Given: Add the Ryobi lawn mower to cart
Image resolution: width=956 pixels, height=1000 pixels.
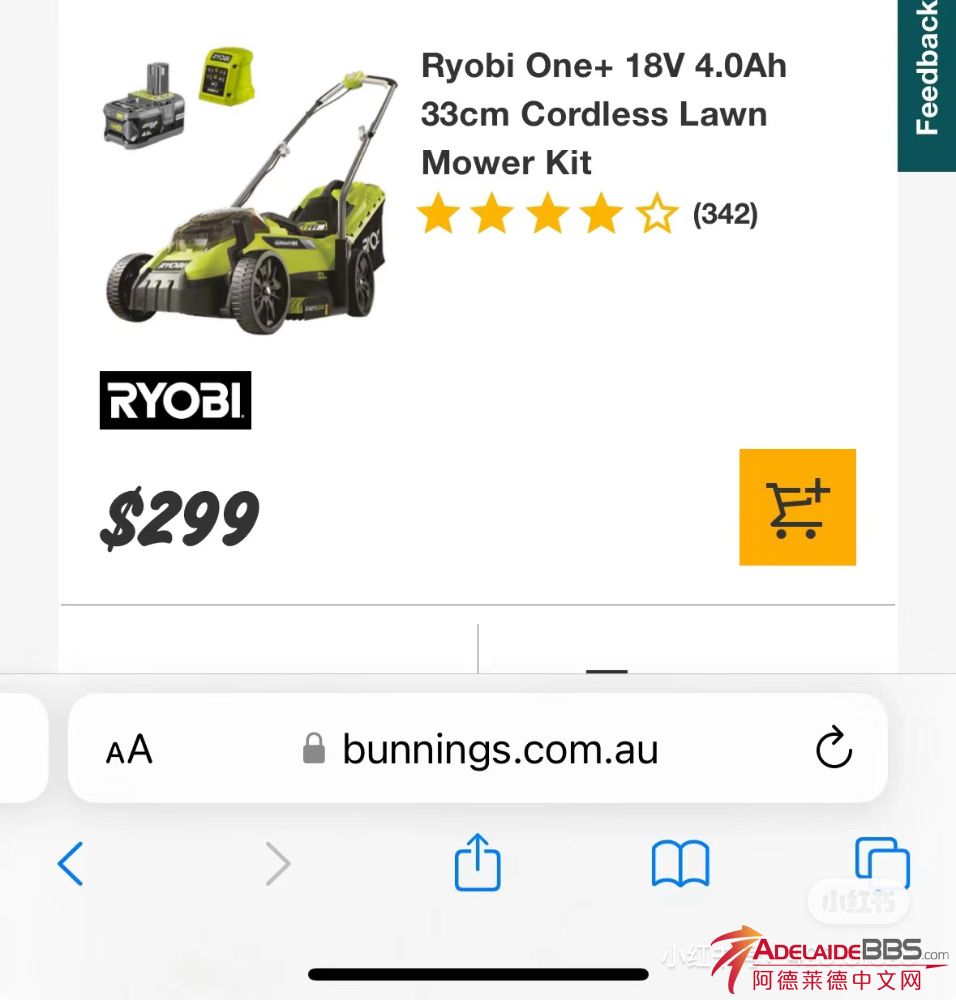Looking at the screenshot, I should [x=797, y=507].
